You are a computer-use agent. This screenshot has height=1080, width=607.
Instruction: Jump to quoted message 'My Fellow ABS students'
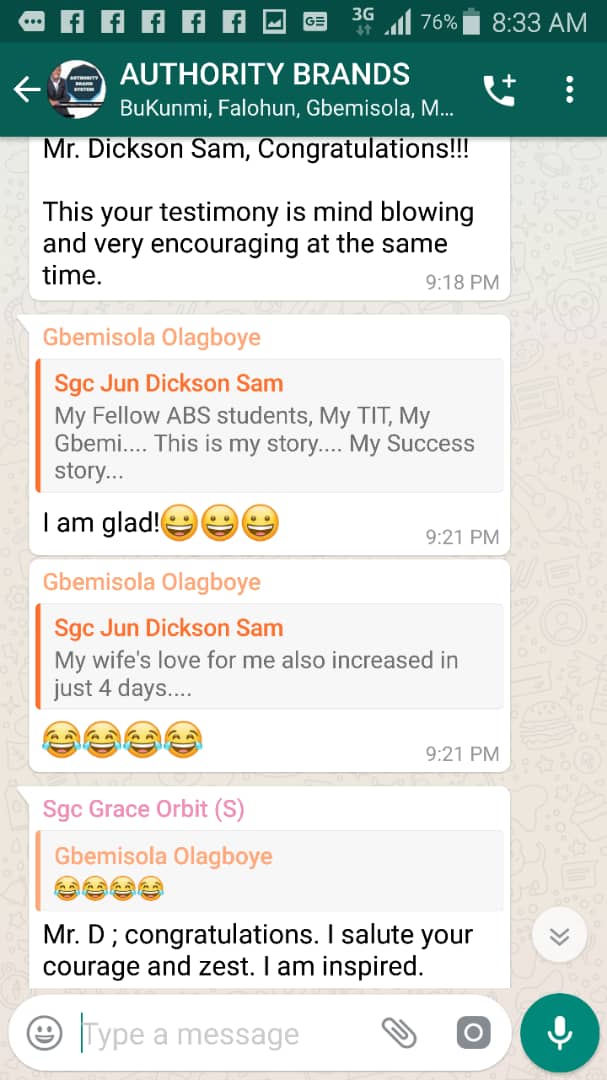[270, 426]
